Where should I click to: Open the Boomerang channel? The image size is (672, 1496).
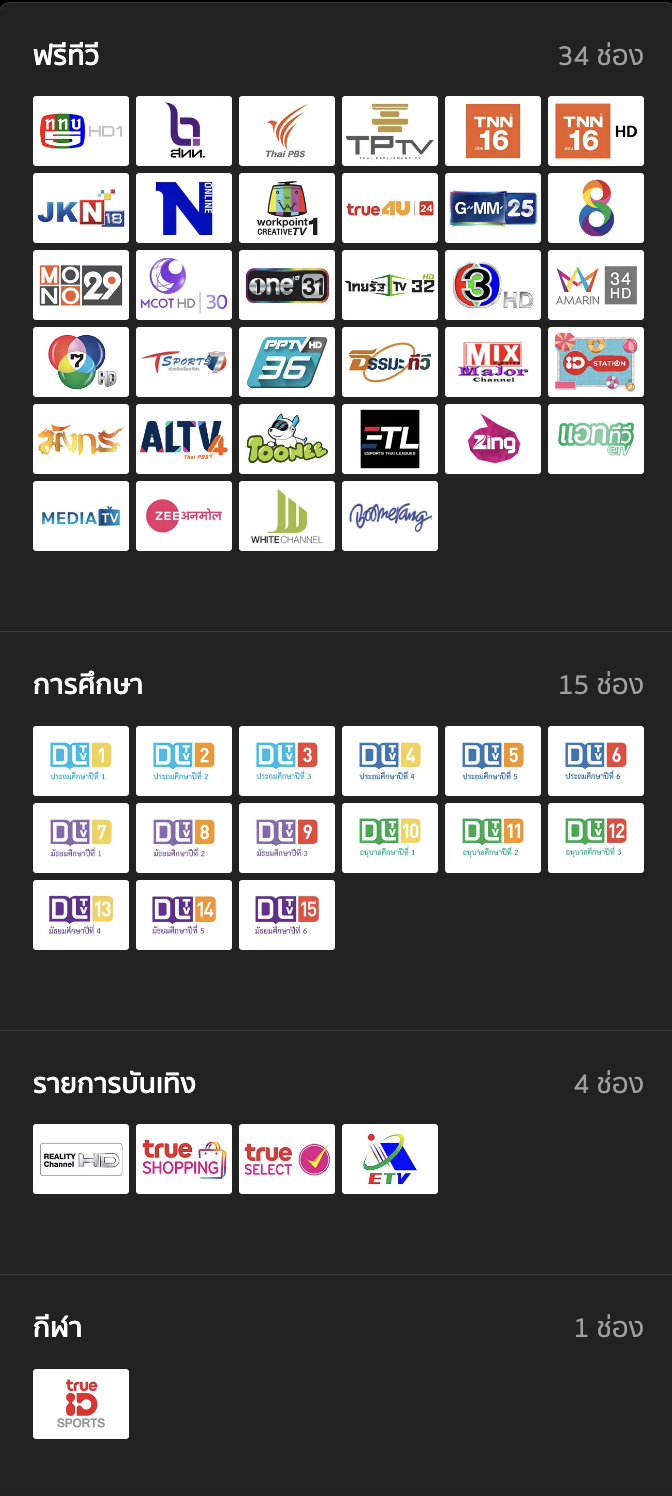[390, 516]
